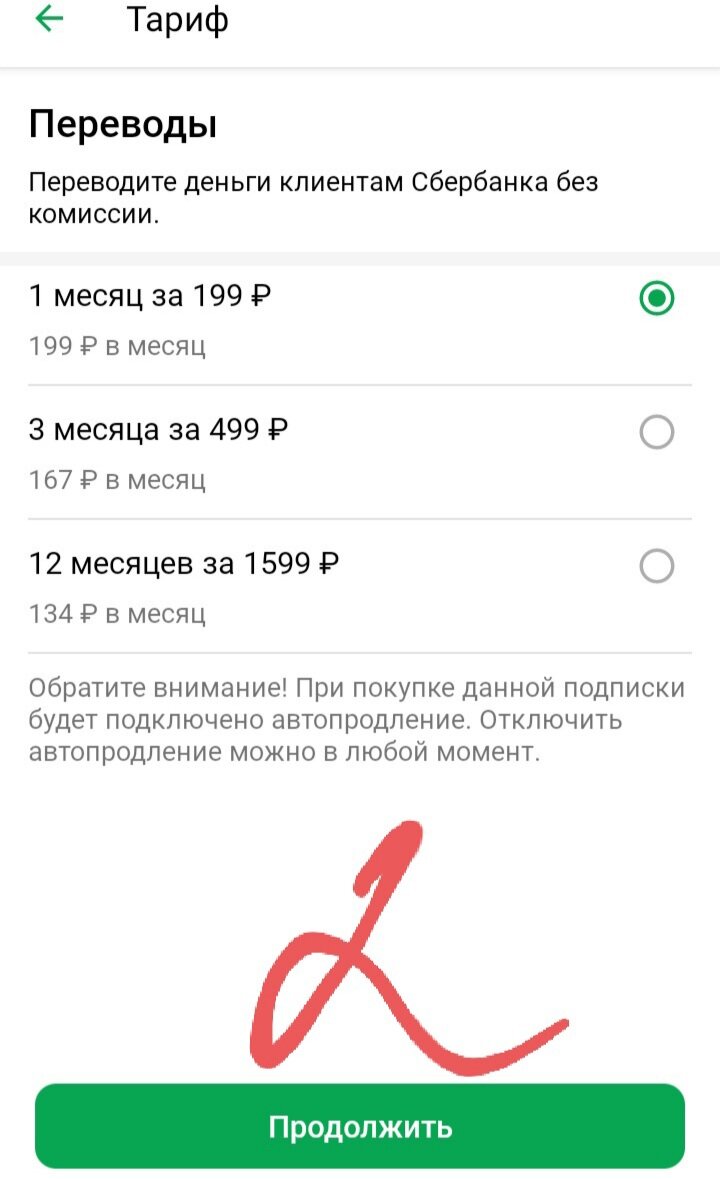Pick the 12 месяцев за 1599 ₽ plan

pos(656,567)
